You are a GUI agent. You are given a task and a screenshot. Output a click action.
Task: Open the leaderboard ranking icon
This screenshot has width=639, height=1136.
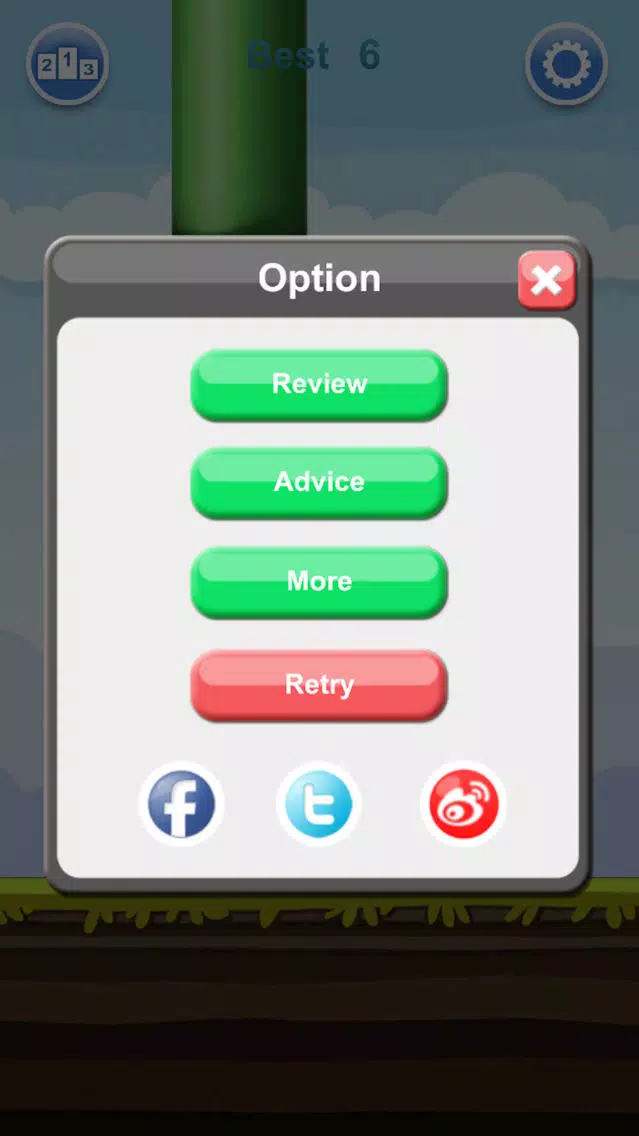point(67,65)
